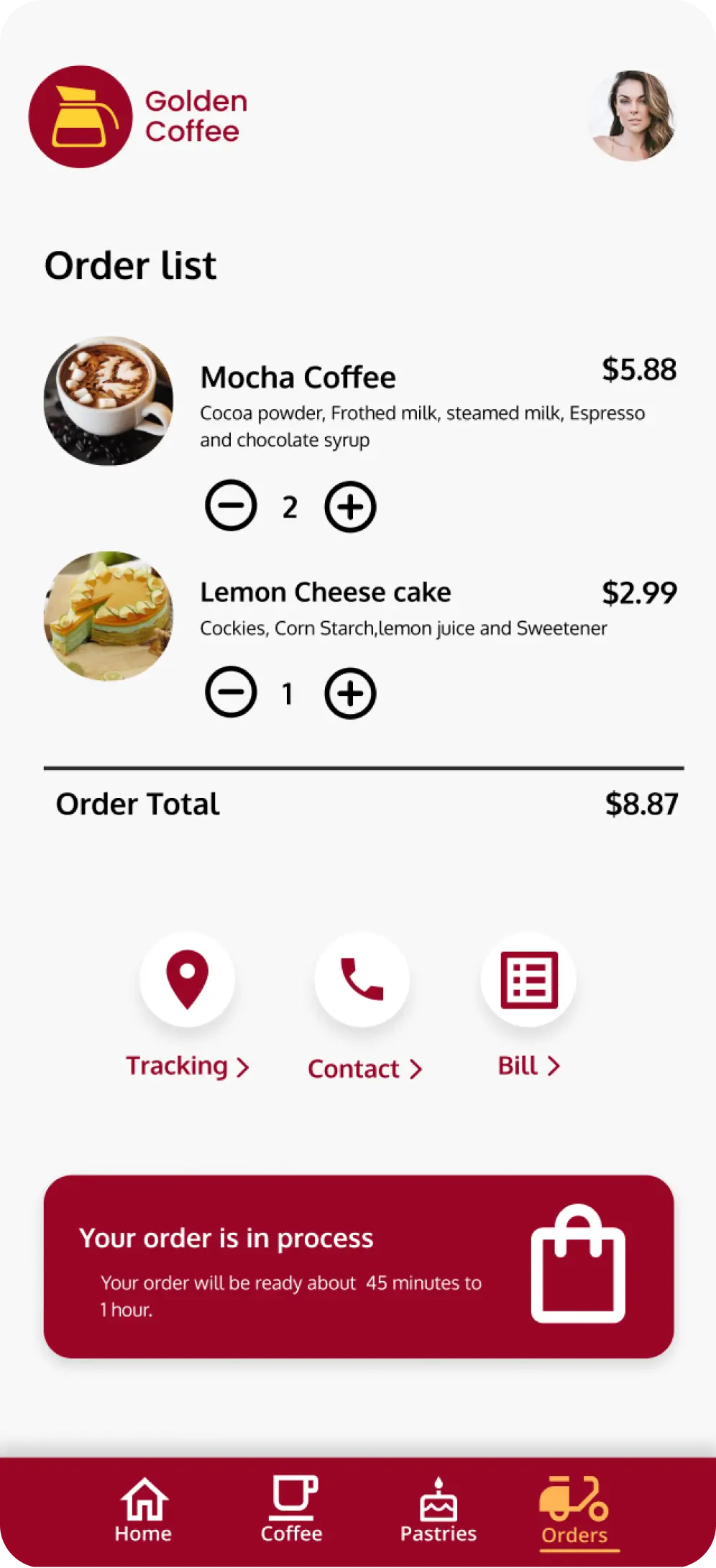Viewport: 716px width, 1568px height.
Task: Decrease Mocha Coffee quantity
Action: 231,506
